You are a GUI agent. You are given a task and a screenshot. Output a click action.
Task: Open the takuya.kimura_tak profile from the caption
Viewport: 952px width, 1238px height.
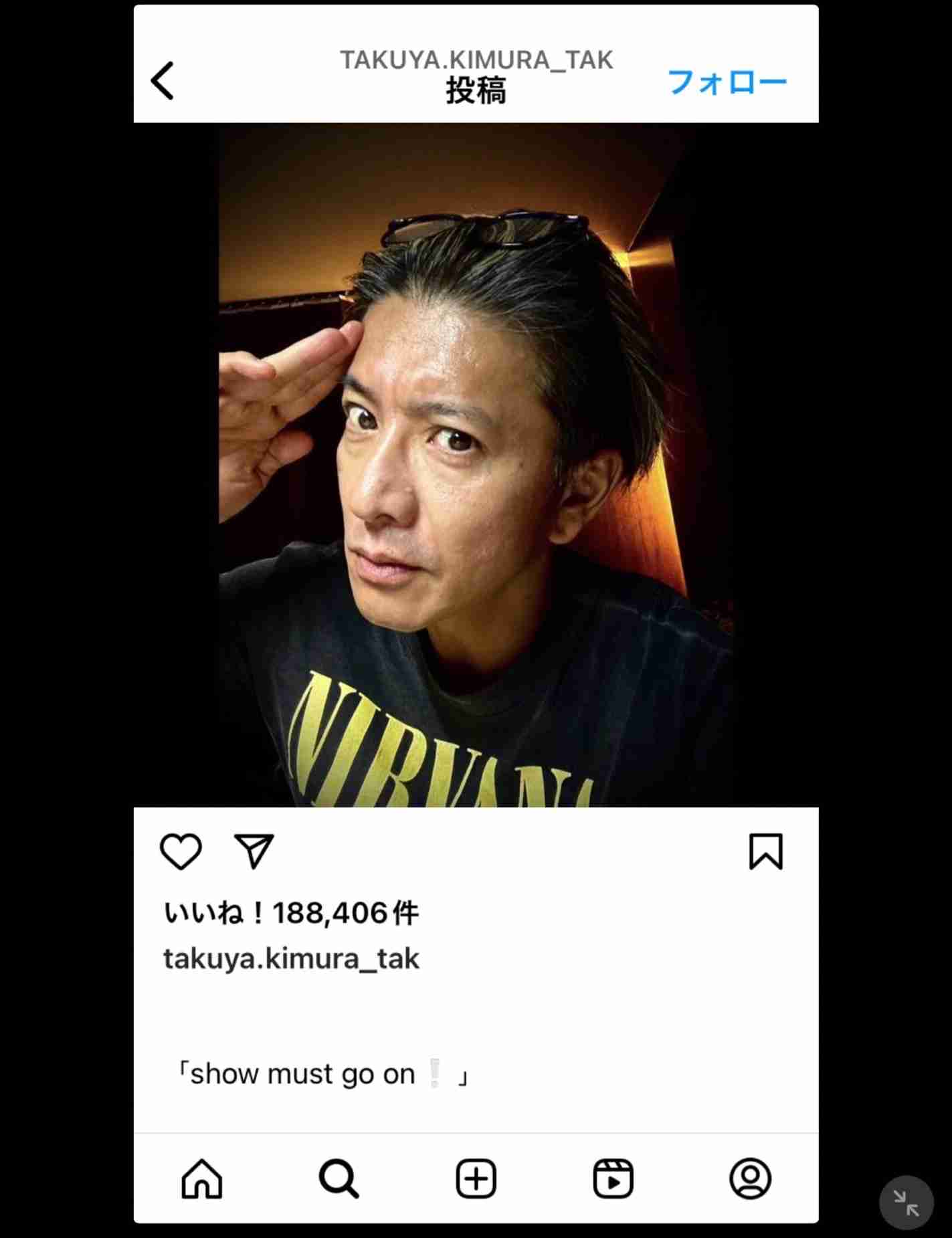coord(291,958)
